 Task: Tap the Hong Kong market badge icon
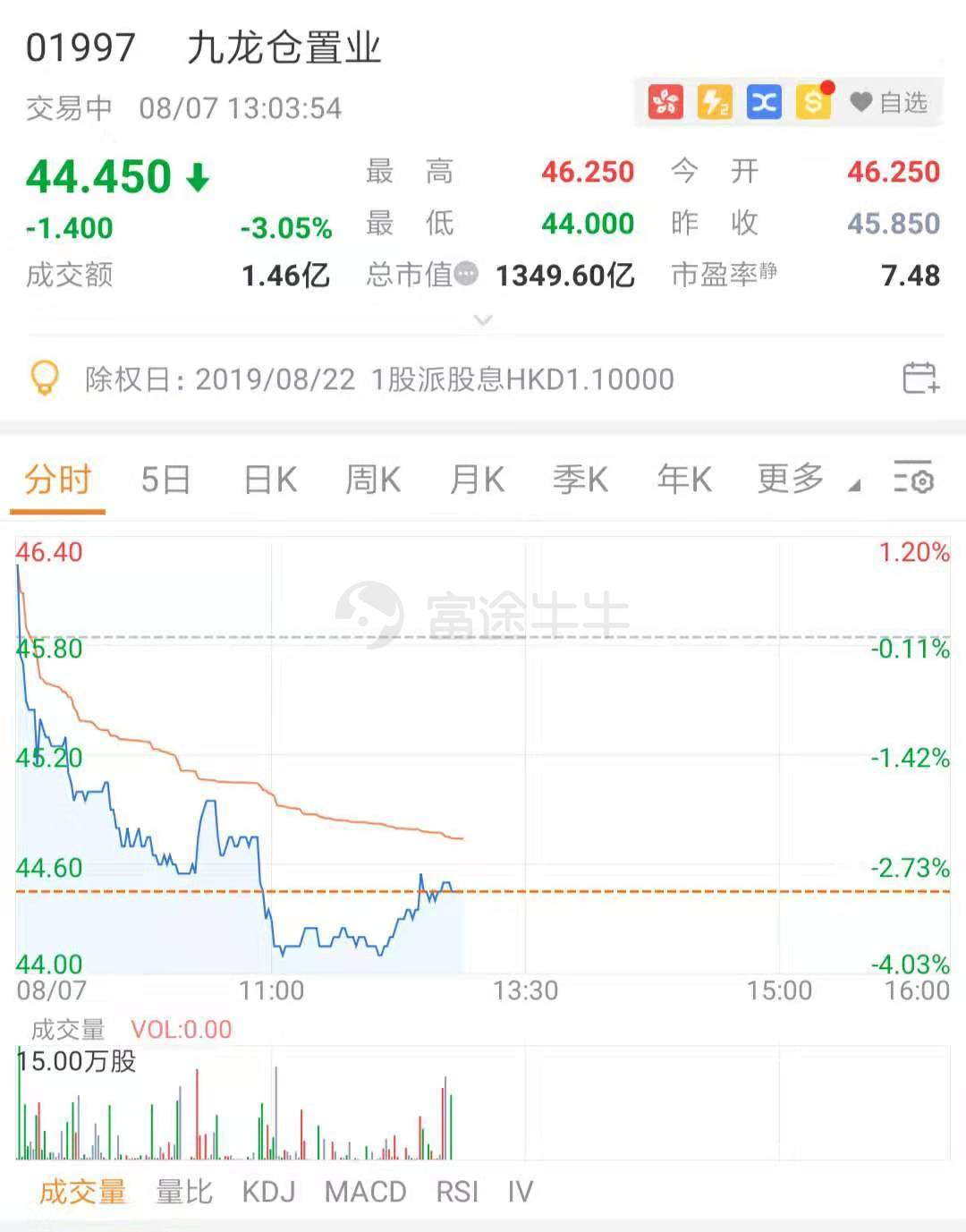tap(665, 103)
